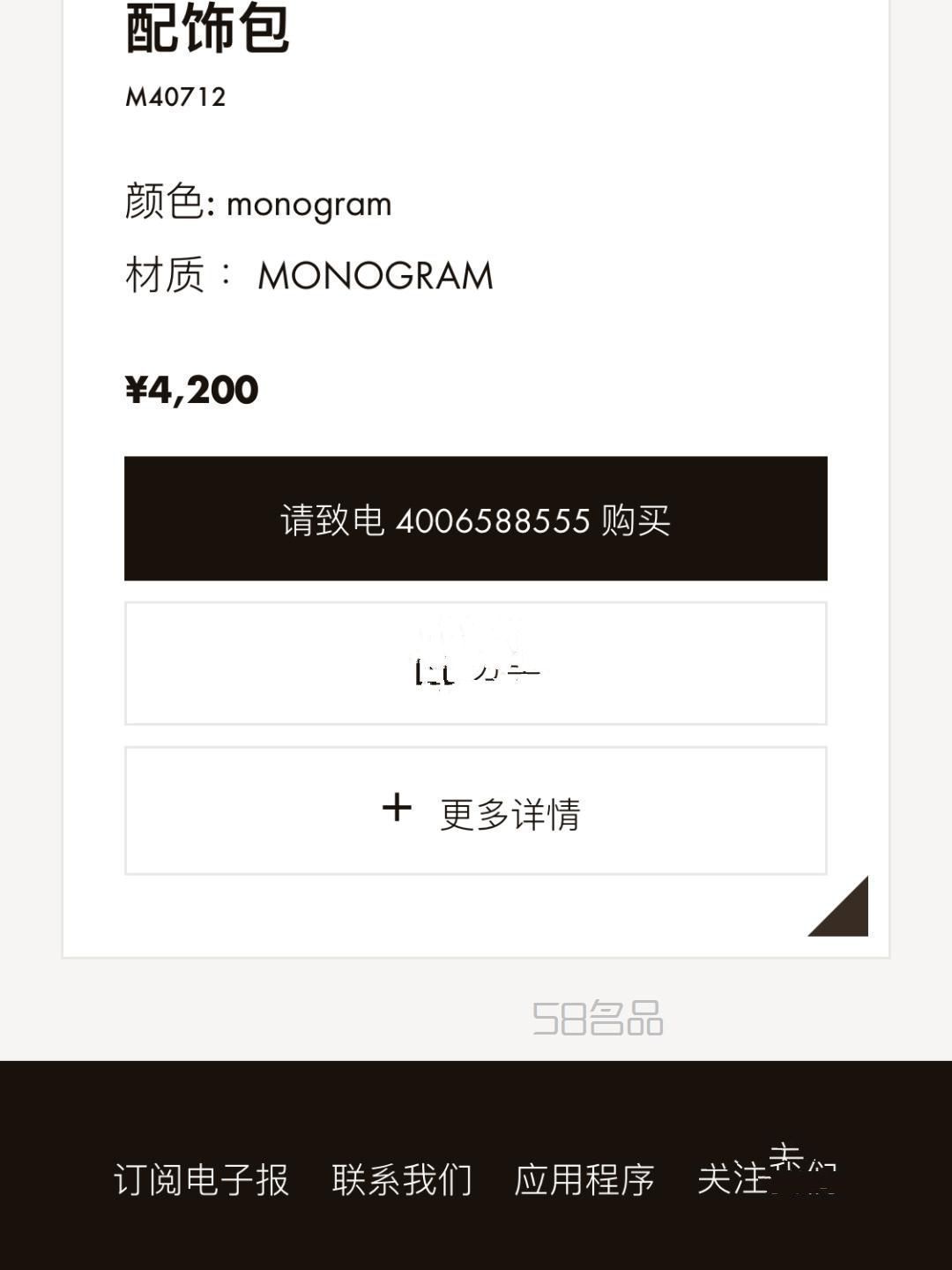Tap the call 4006588555 to buy button
The image size is (952, 1270).
coord(475,519)
